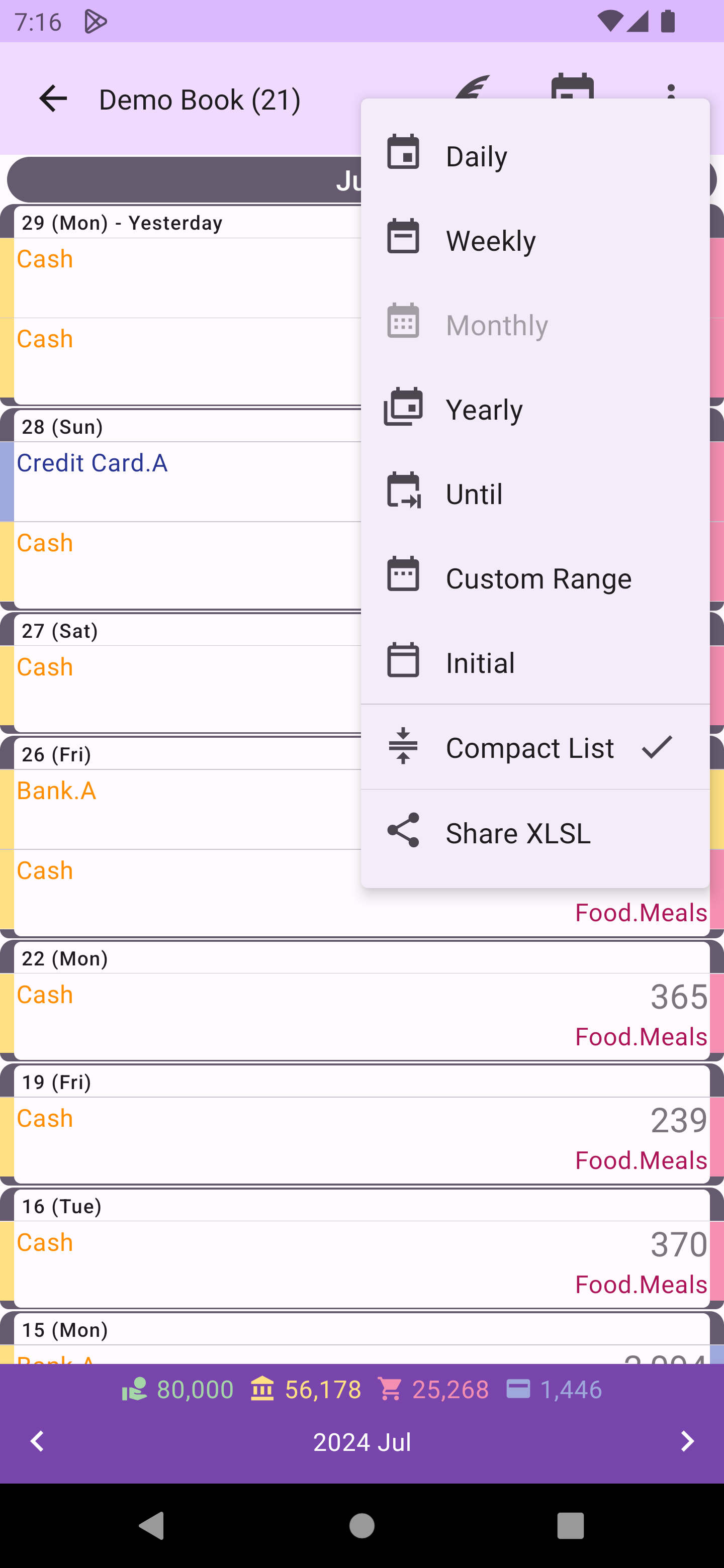Viewport: 724px width, 1568px height.
Task: Open the 370 Cash entry on 16 (Tue)
Action: coord(361,1263)
